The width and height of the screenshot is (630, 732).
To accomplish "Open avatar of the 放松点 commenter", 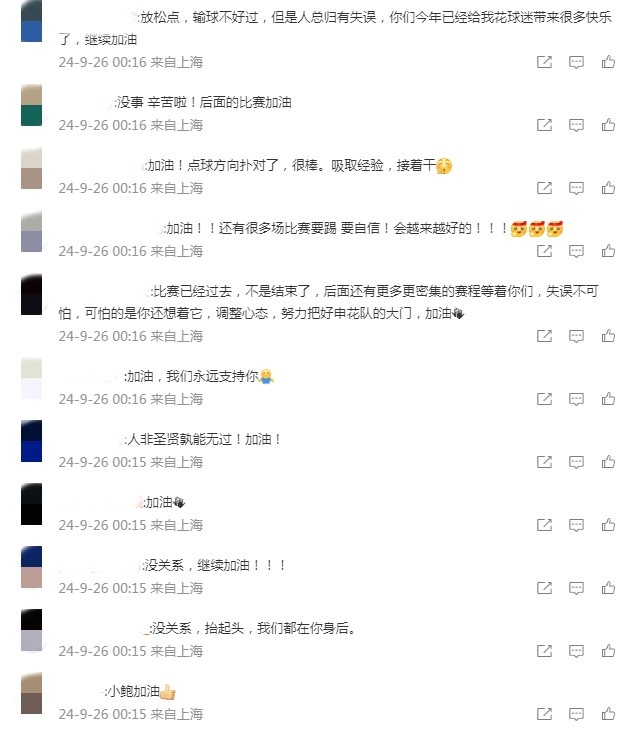I will point(31,20).
